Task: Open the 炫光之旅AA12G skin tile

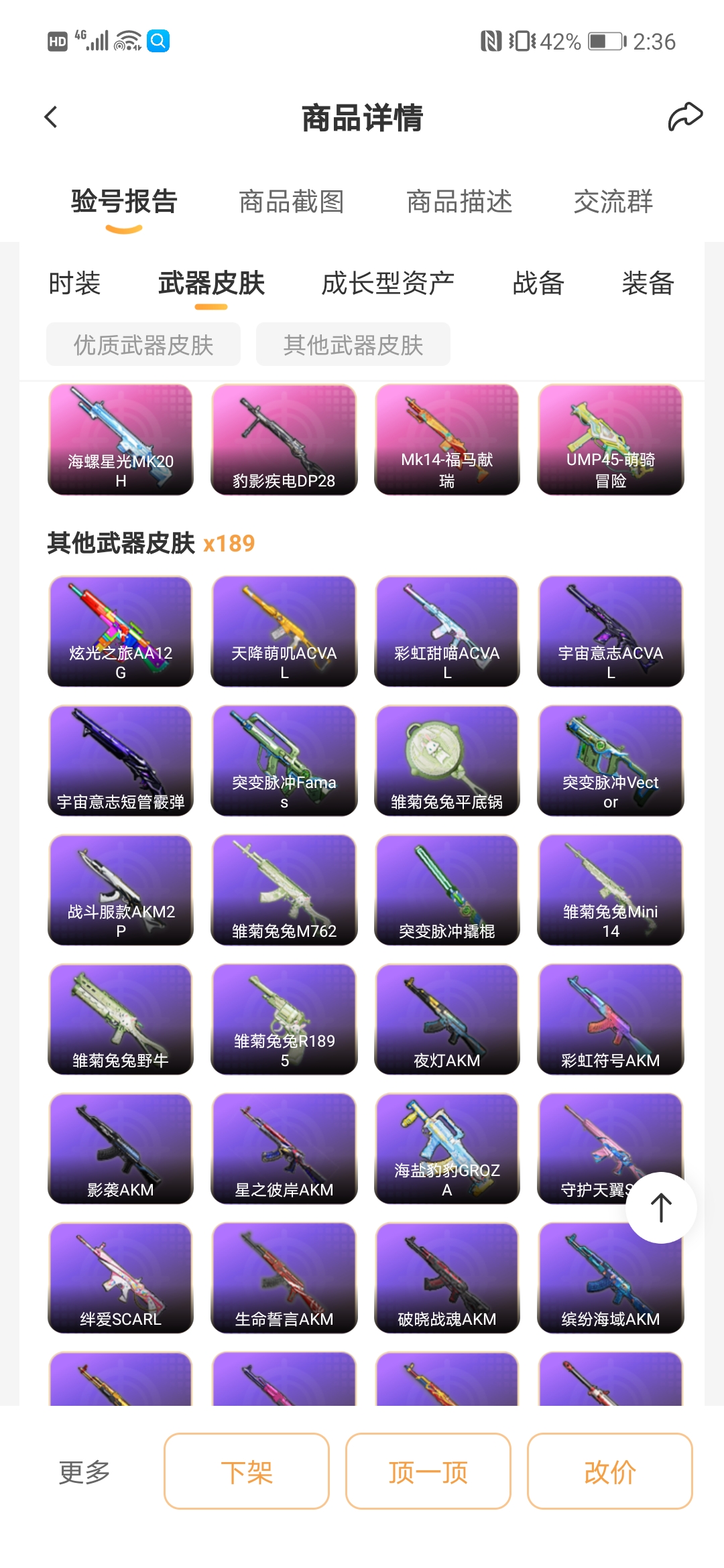Action: (x=121, y=631)
